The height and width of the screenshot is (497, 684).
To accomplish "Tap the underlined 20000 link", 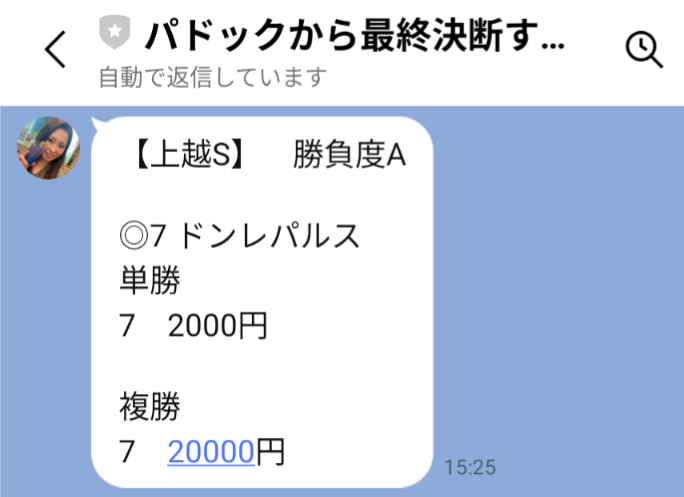I will point(211,451).
